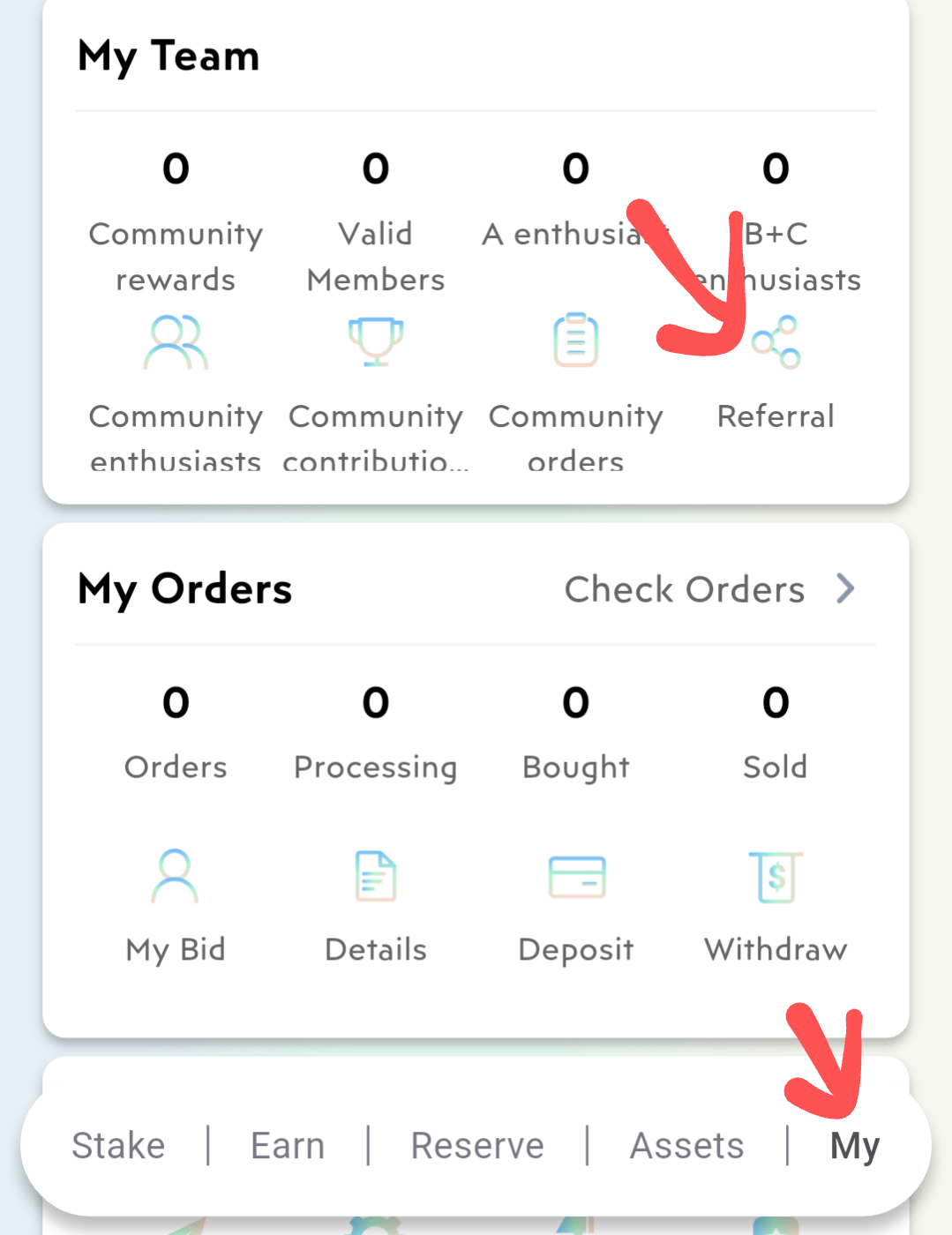
Task: Select the My tab
Action: tap(854, 1146)
